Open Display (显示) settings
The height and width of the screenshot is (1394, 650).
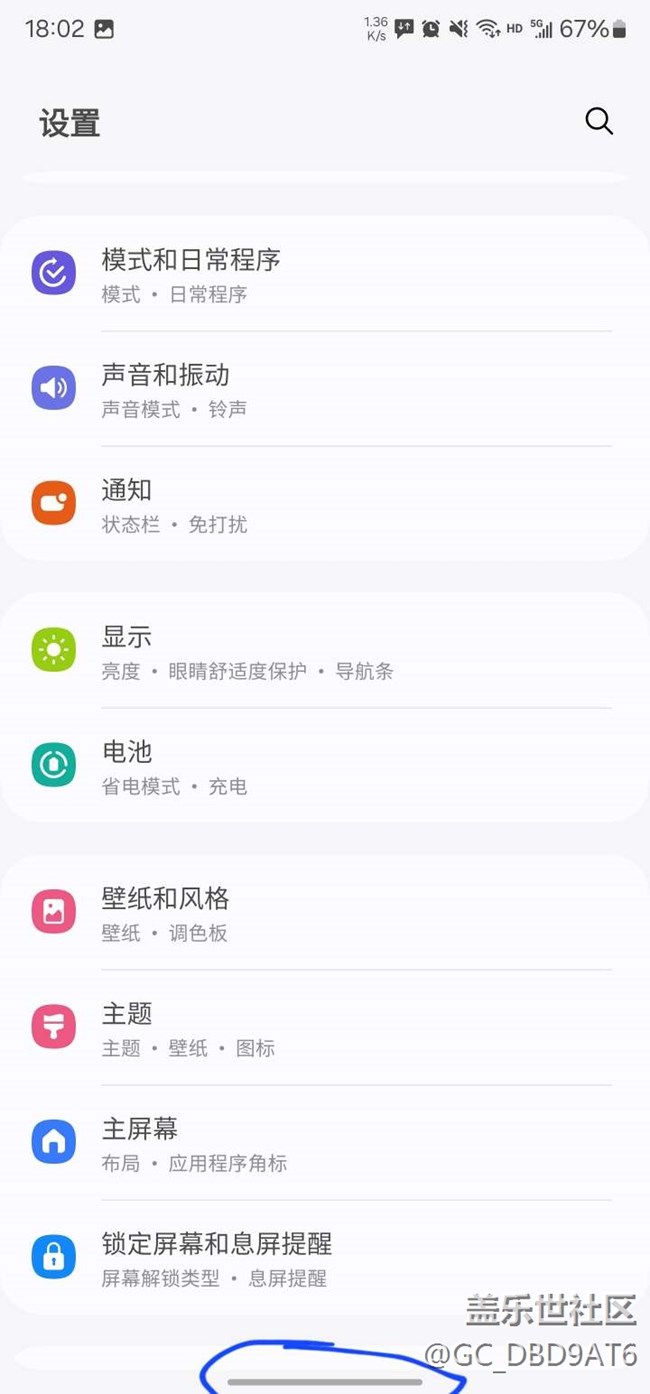tap(127, 651)
